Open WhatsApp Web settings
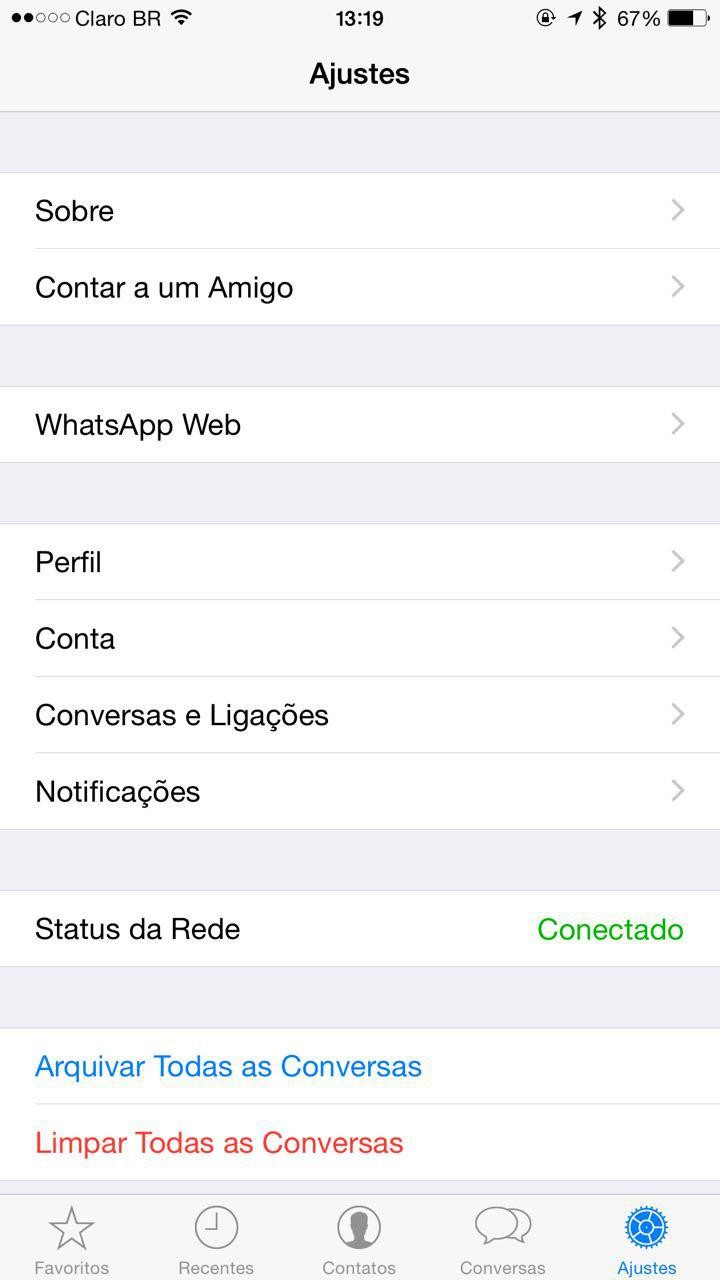720x1280 pixels. [x=360, y=425]
